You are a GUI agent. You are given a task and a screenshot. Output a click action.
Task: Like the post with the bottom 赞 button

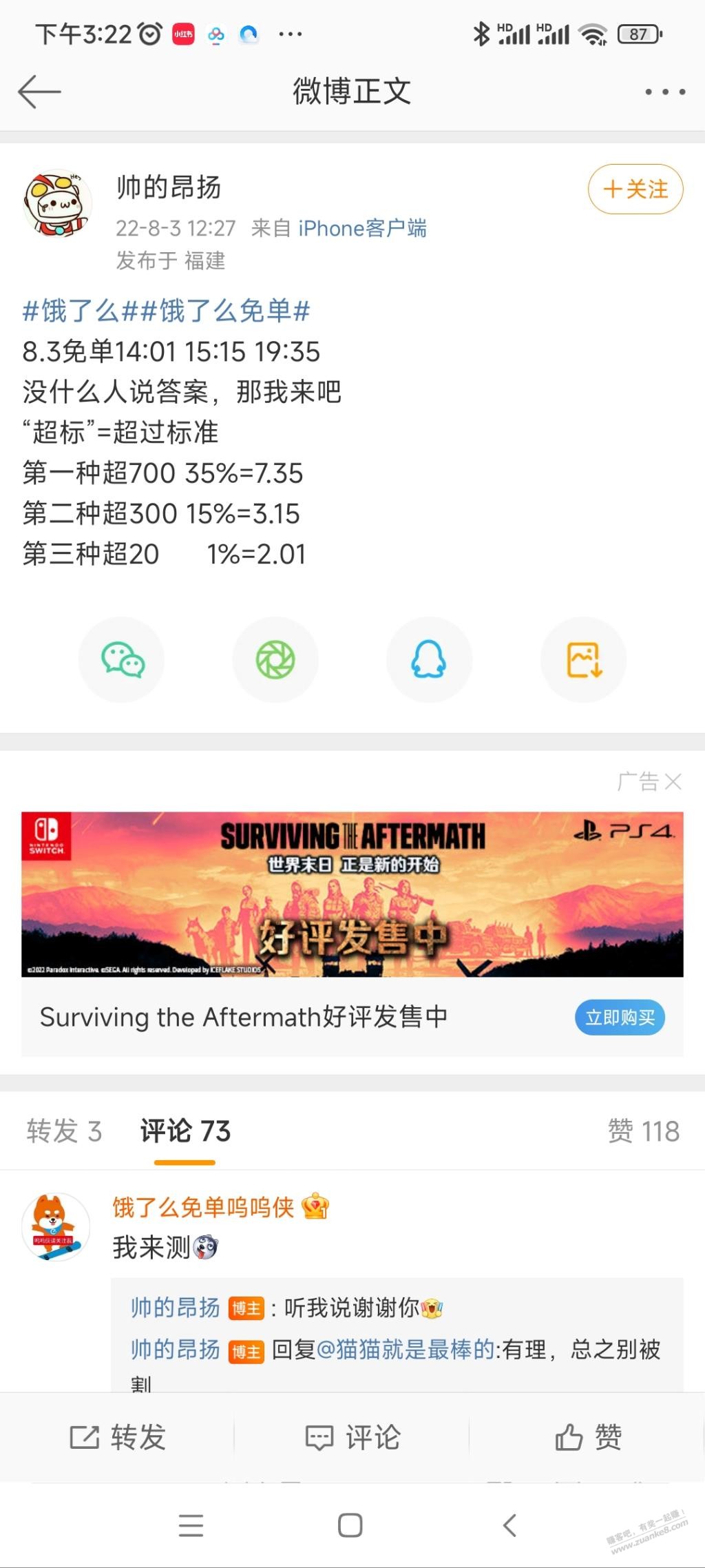point(587,1437)
